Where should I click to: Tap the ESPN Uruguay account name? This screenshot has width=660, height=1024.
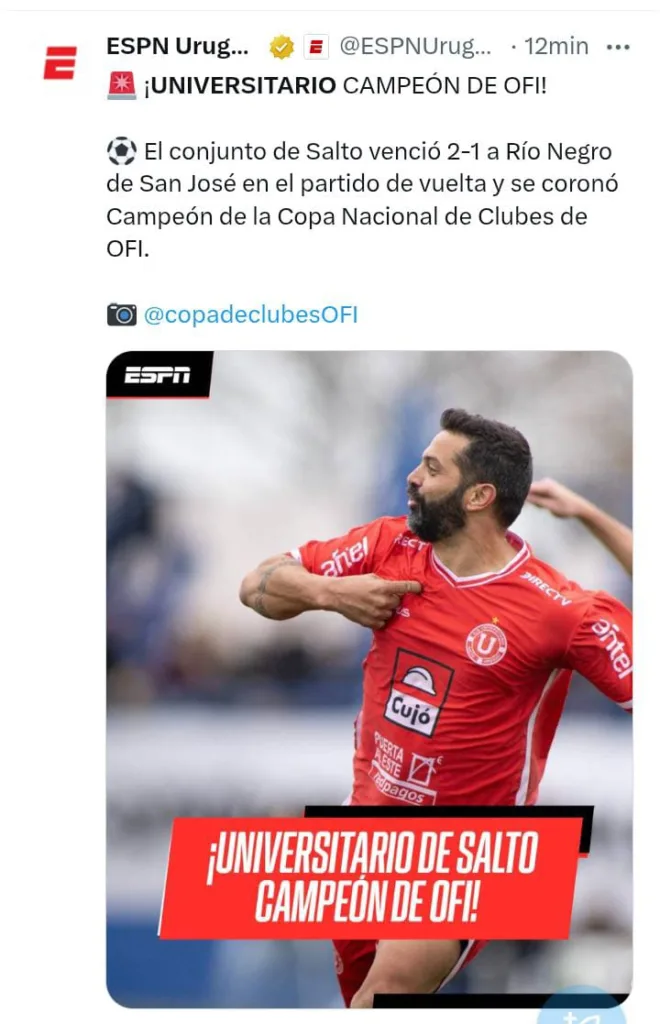click(x=177, y=46)
